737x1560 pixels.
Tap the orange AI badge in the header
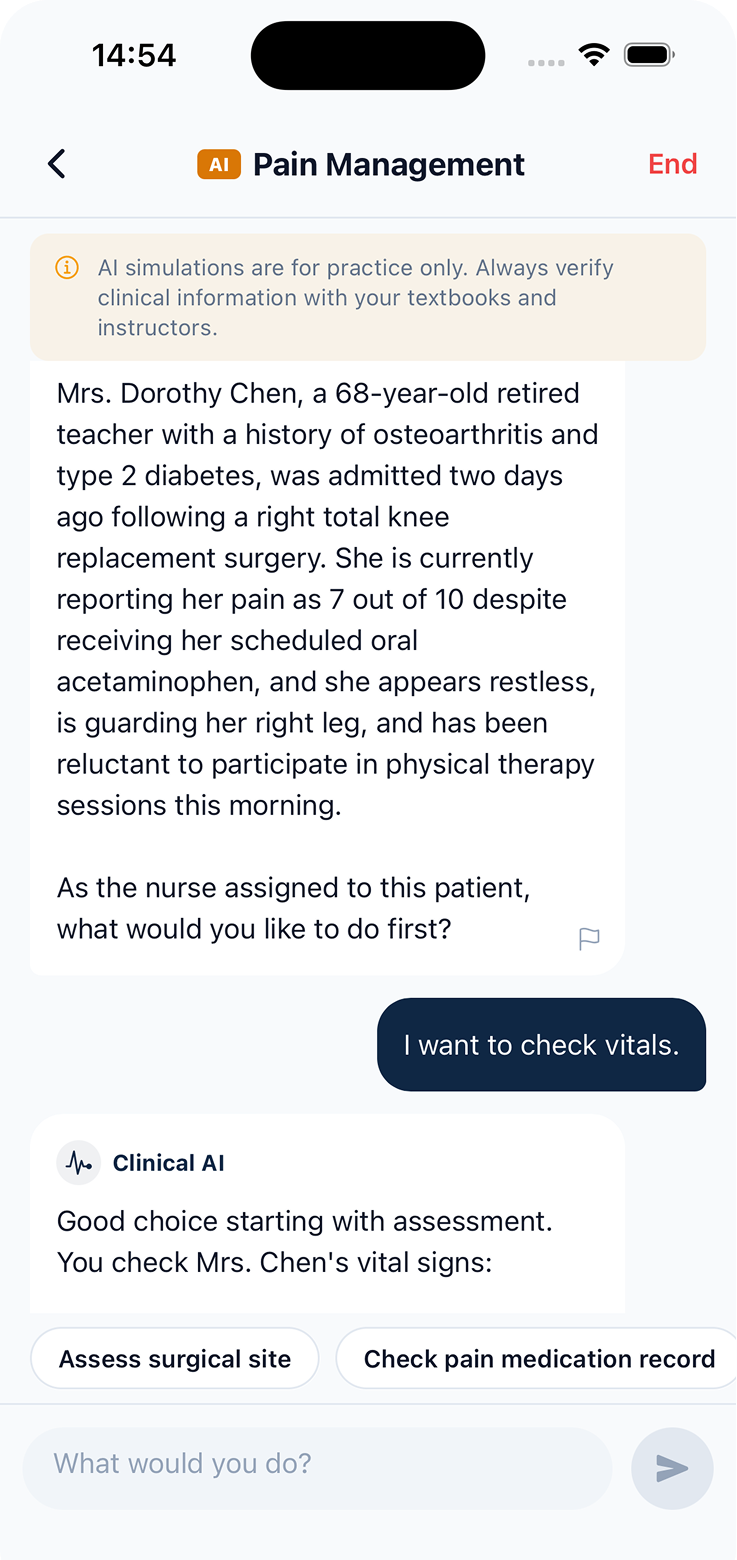(x=219, y=164)
